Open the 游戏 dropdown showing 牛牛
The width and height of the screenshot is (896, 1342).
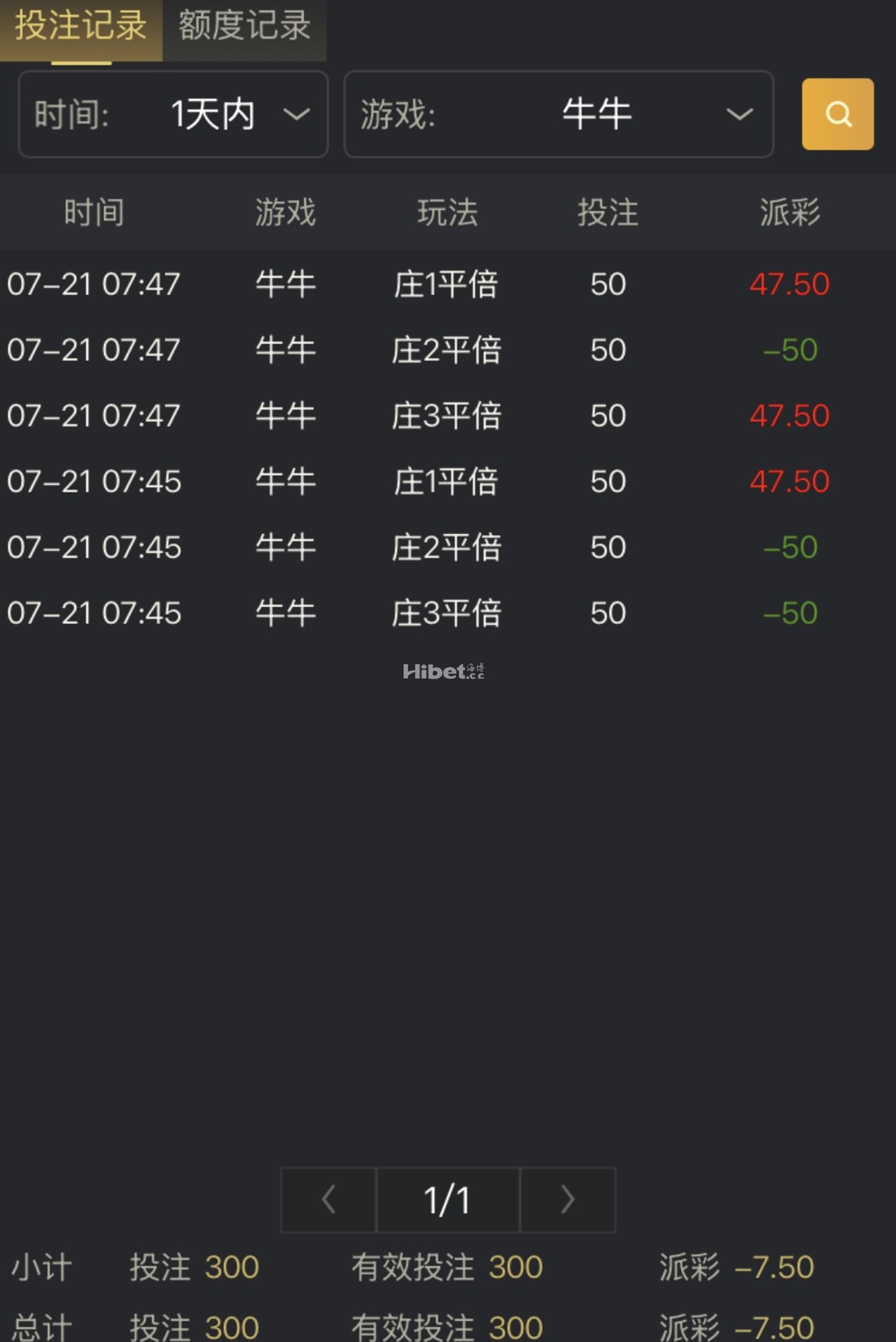(x=559, y=115)
